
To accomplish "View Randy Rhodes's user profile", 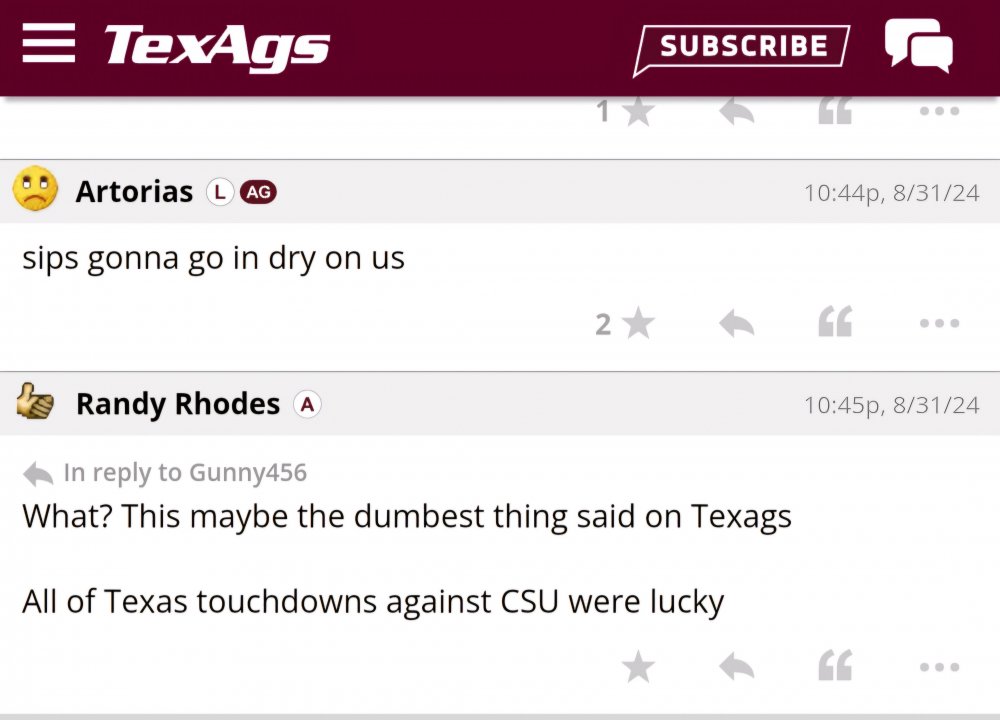I will coord(177,404).
